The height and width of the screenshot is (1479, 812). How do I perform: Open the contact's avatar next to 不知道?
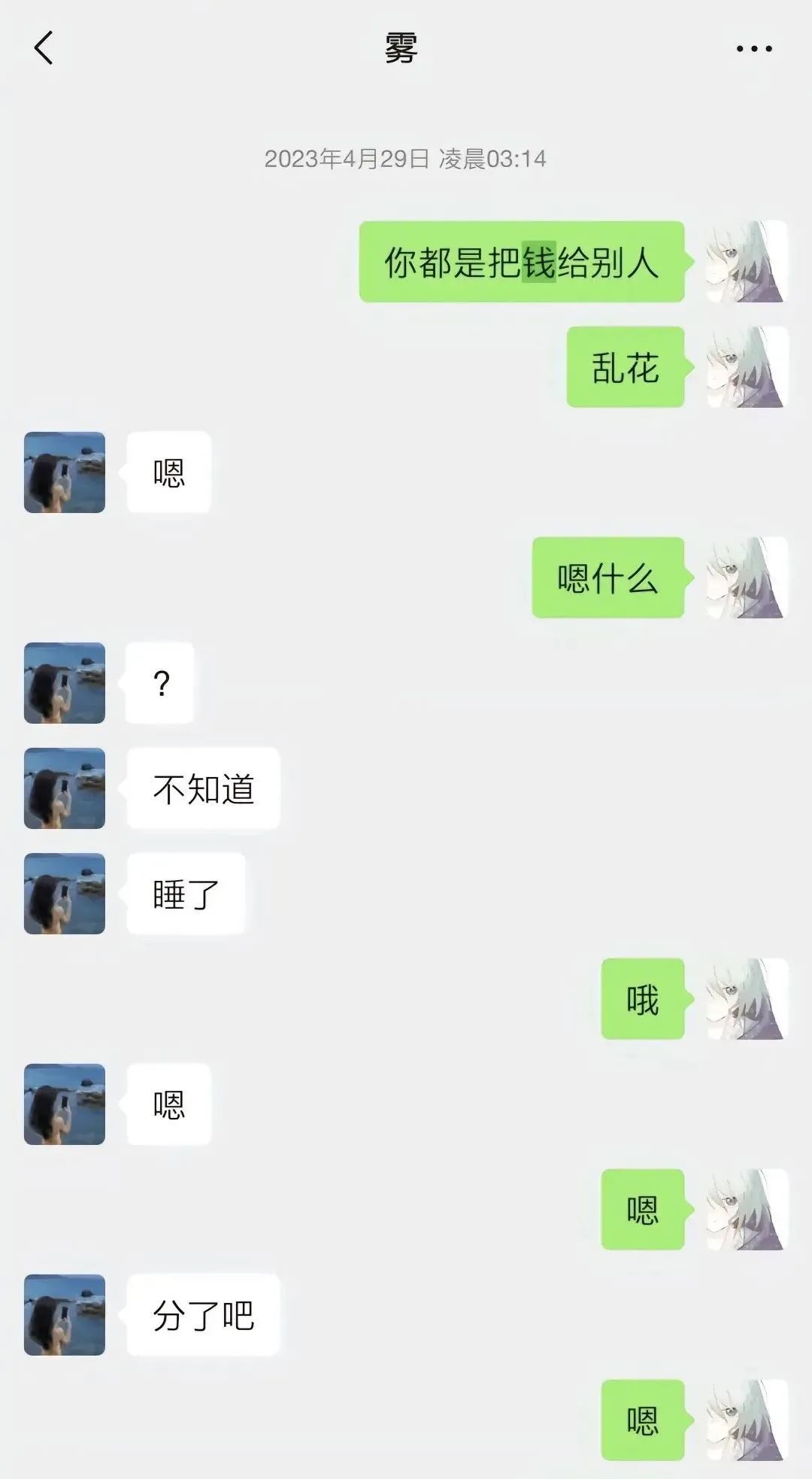[x=65, y=788]
